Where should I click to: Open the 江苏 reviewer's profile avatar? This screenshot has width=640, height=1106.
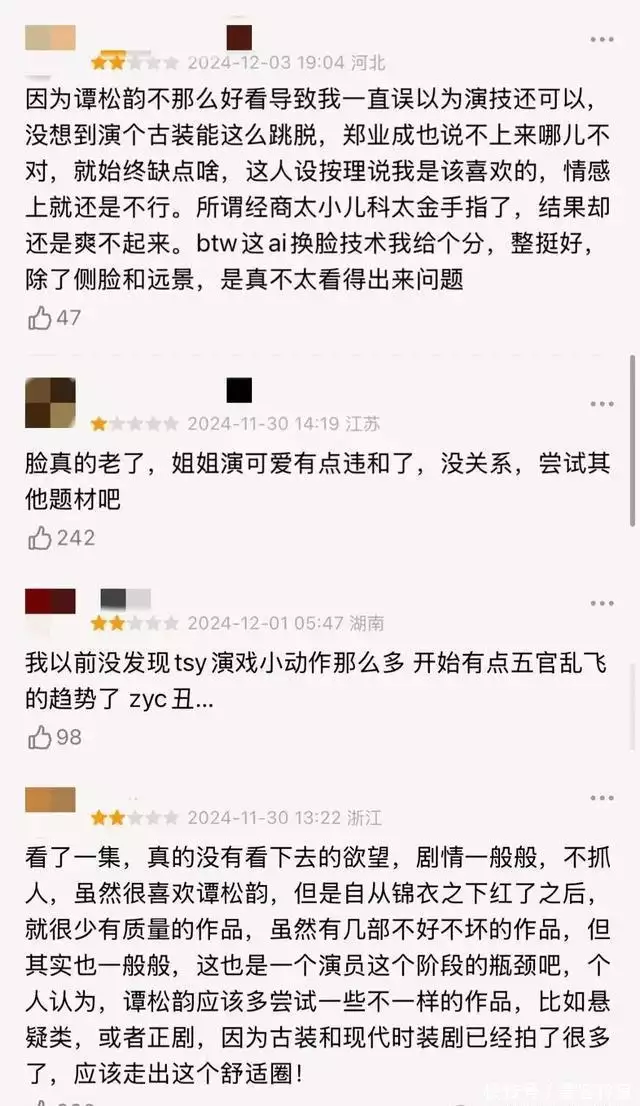click(x=50, y=403)
